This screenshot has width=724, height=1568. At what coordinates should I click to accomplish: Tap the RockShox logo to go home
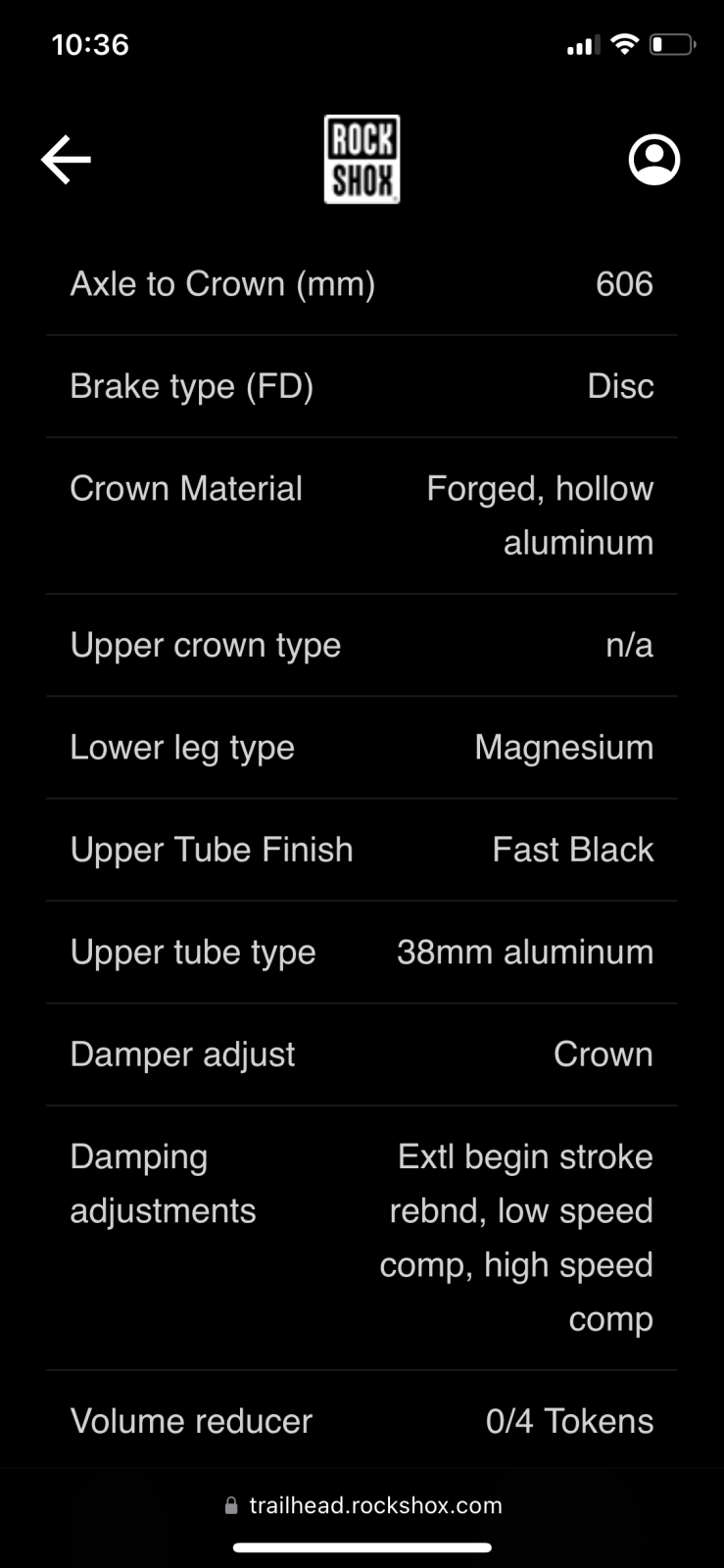click(x=362, y=160)
